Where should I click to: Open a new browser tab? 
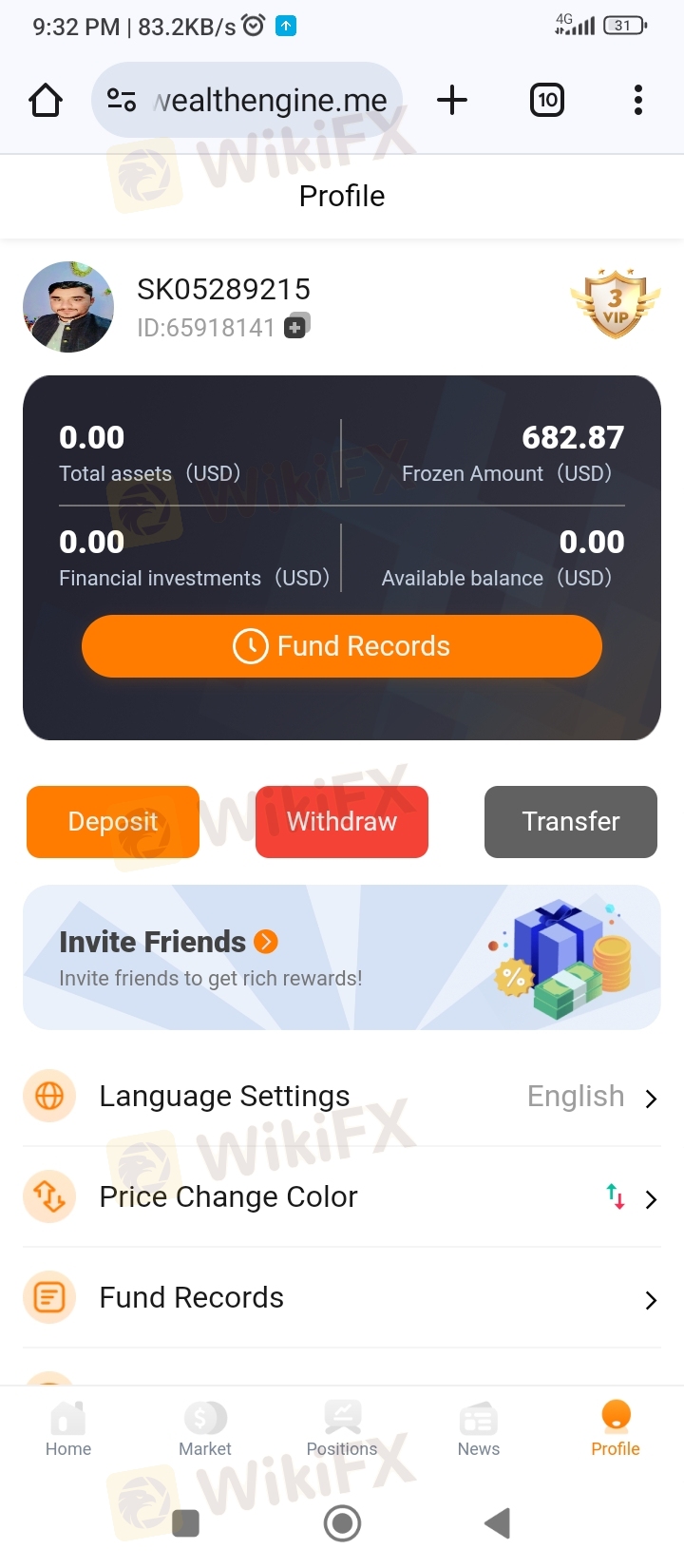tap(452, 100)
